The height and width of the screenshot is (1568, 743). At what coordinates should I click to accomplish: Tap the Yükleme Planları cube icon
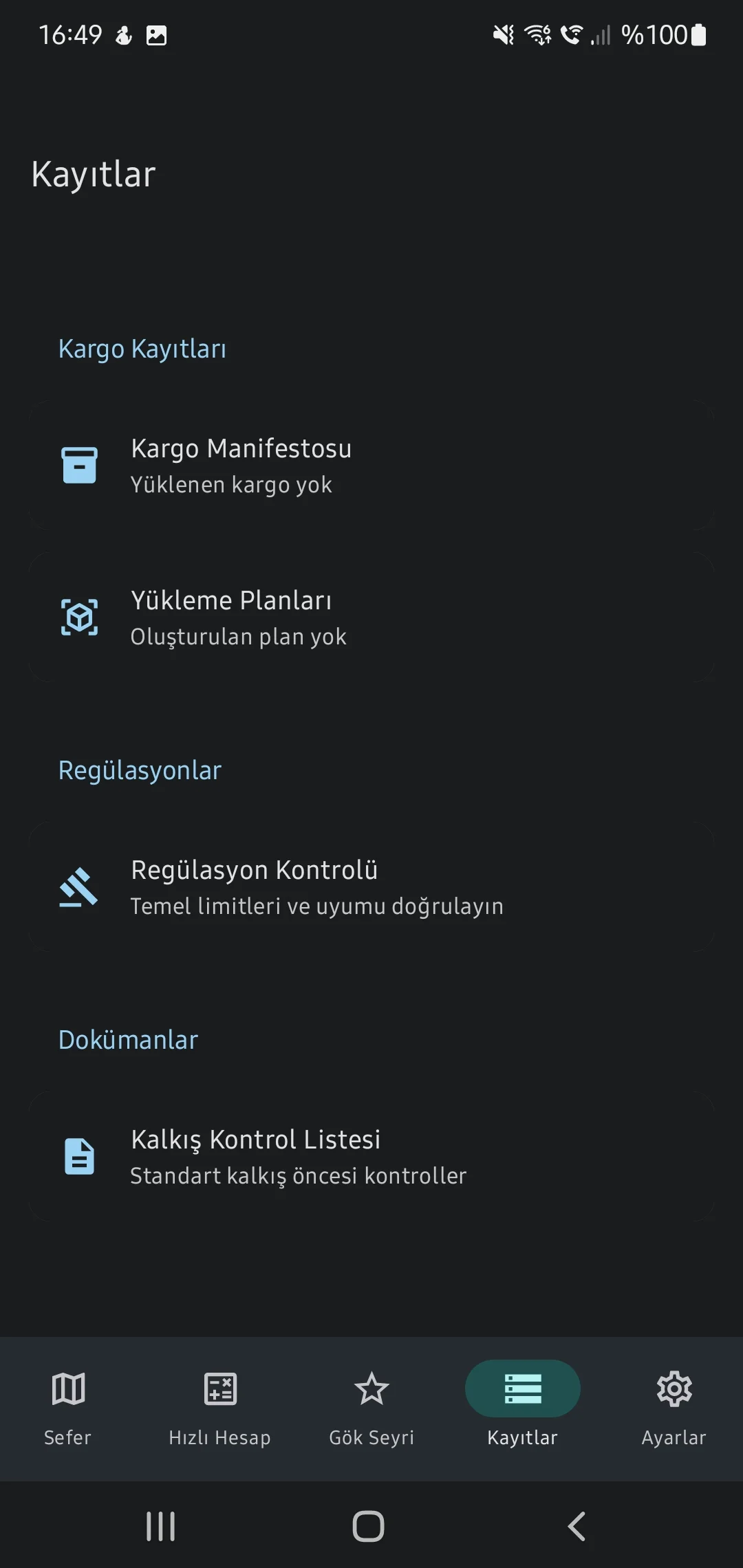(79, 617)
